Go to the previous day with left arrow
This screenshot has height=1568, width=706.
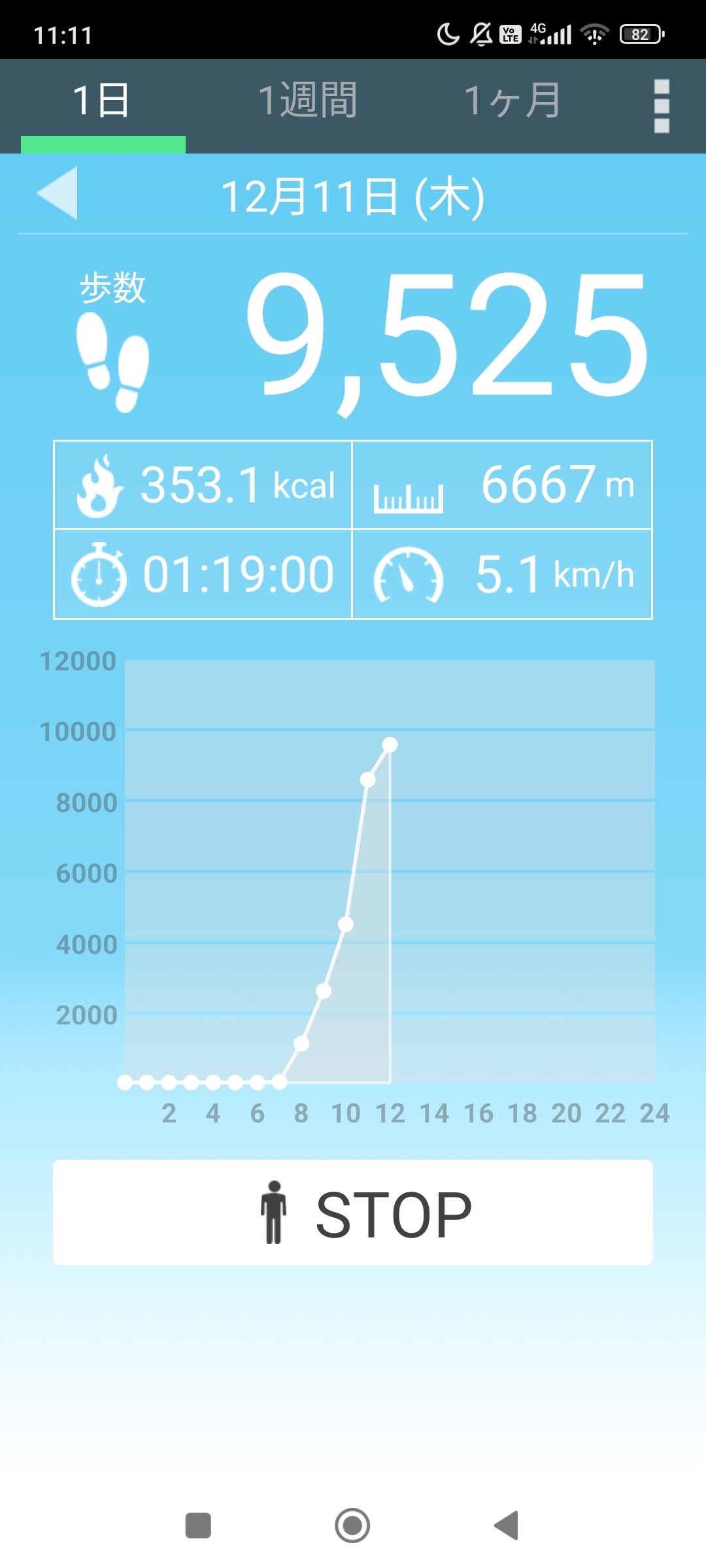pos(58,193)
